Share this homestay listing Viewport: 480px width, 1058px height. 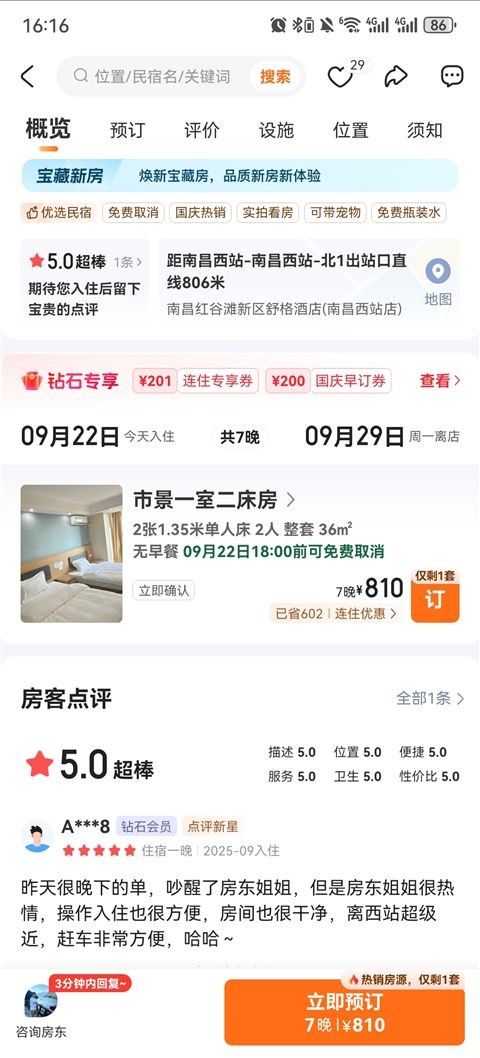pyautogui.click(x=396, y=76)
